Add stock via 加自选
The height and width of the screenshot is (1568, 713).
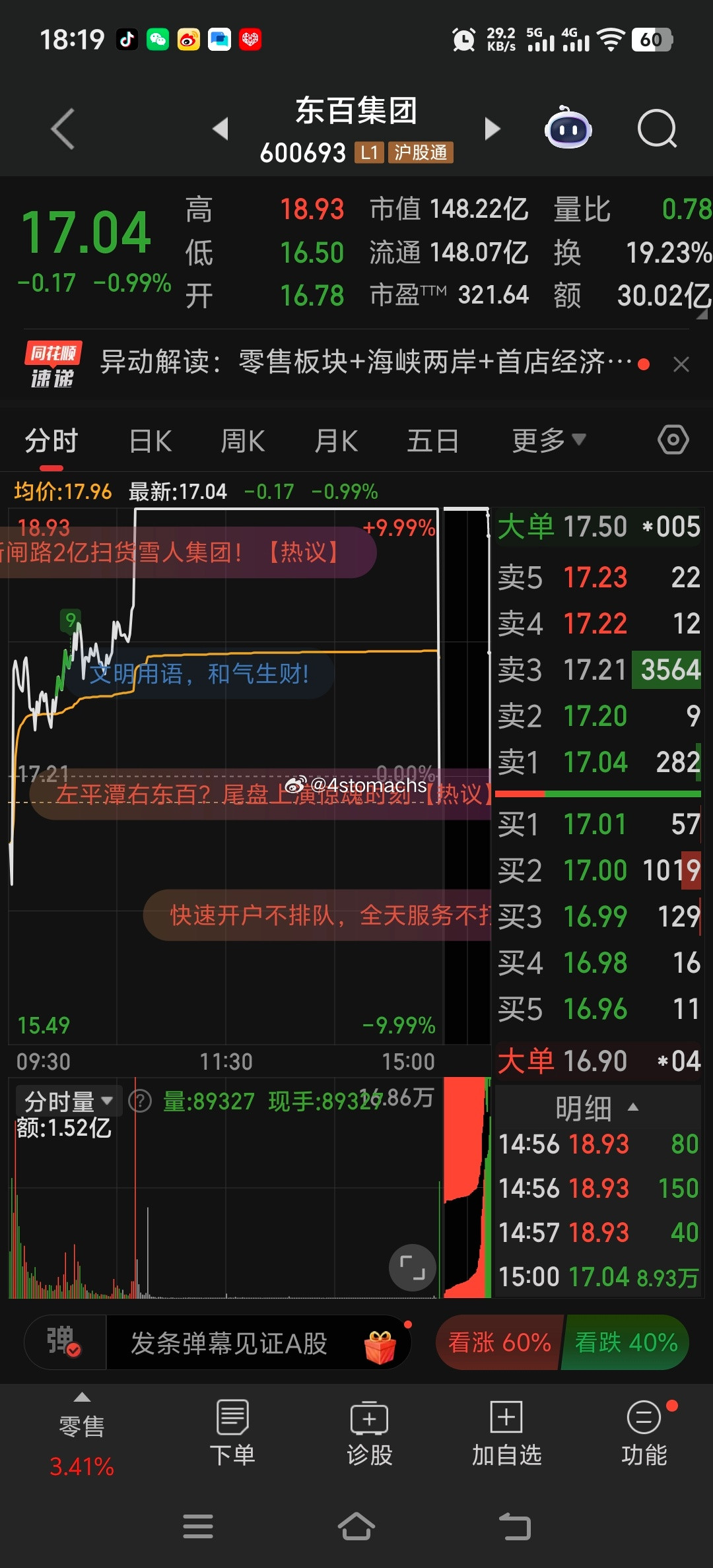pyautogui.click(x=506, y=1433)
